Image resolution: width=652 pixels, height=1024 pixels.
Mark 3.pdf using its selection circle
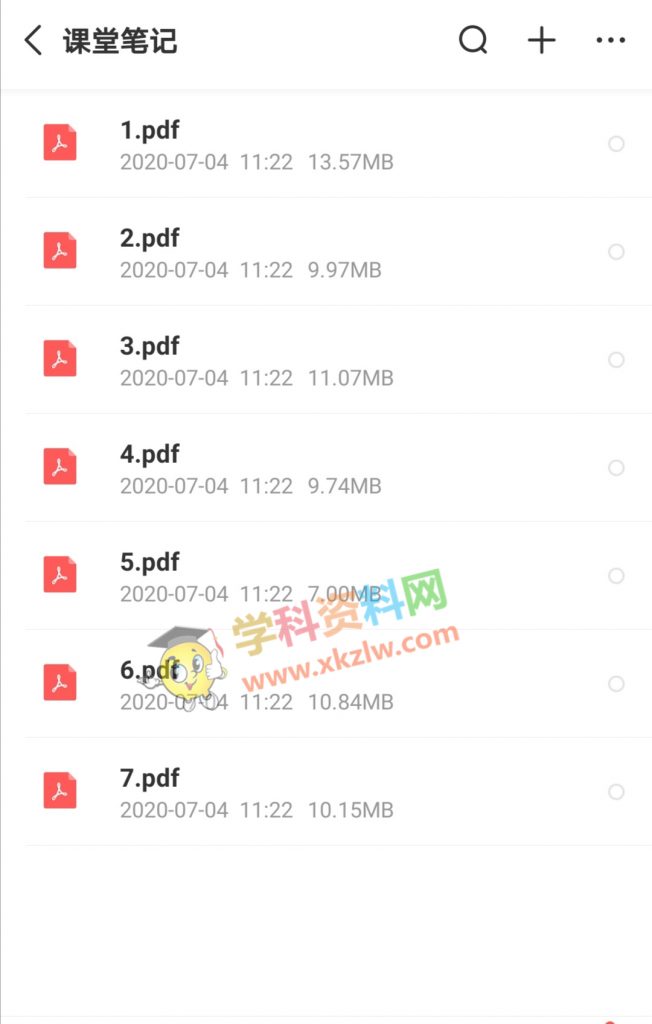[x=616, y=360]
